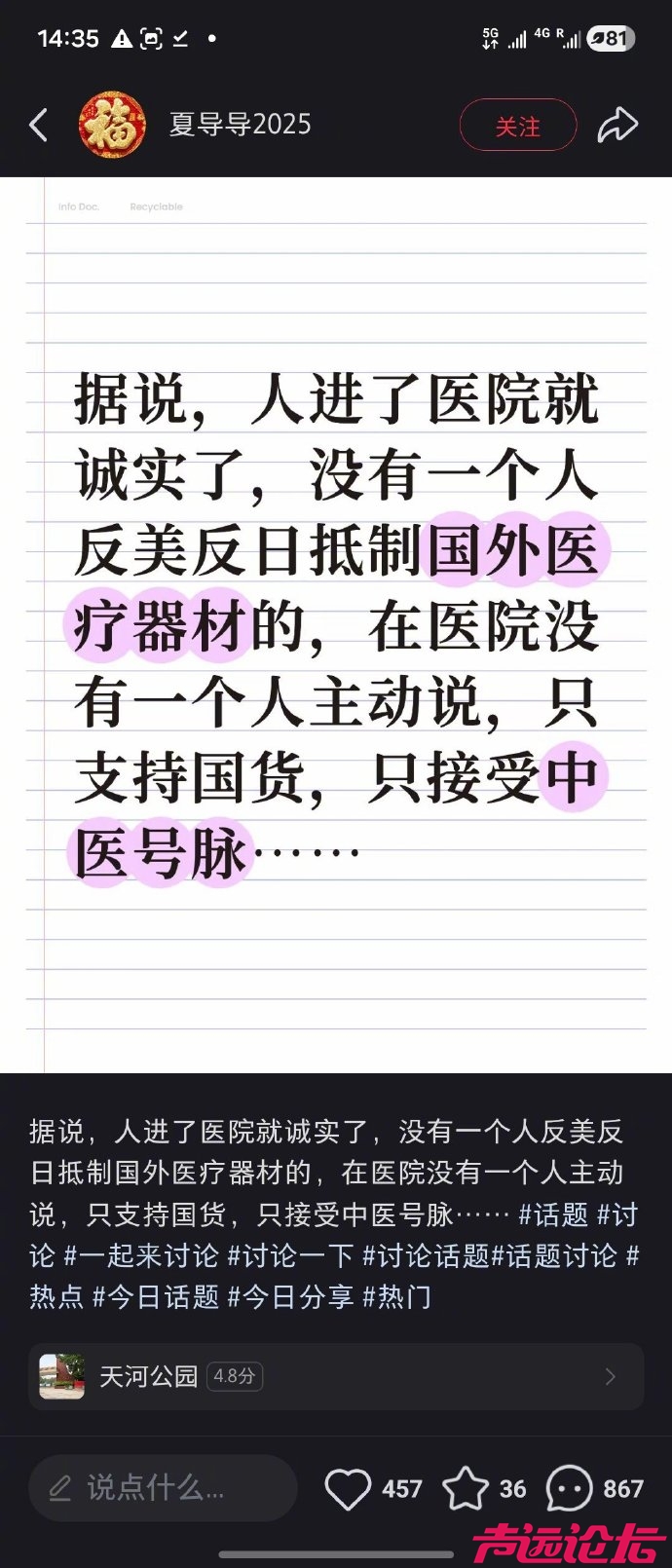Share this post

[x=617, y=126]
